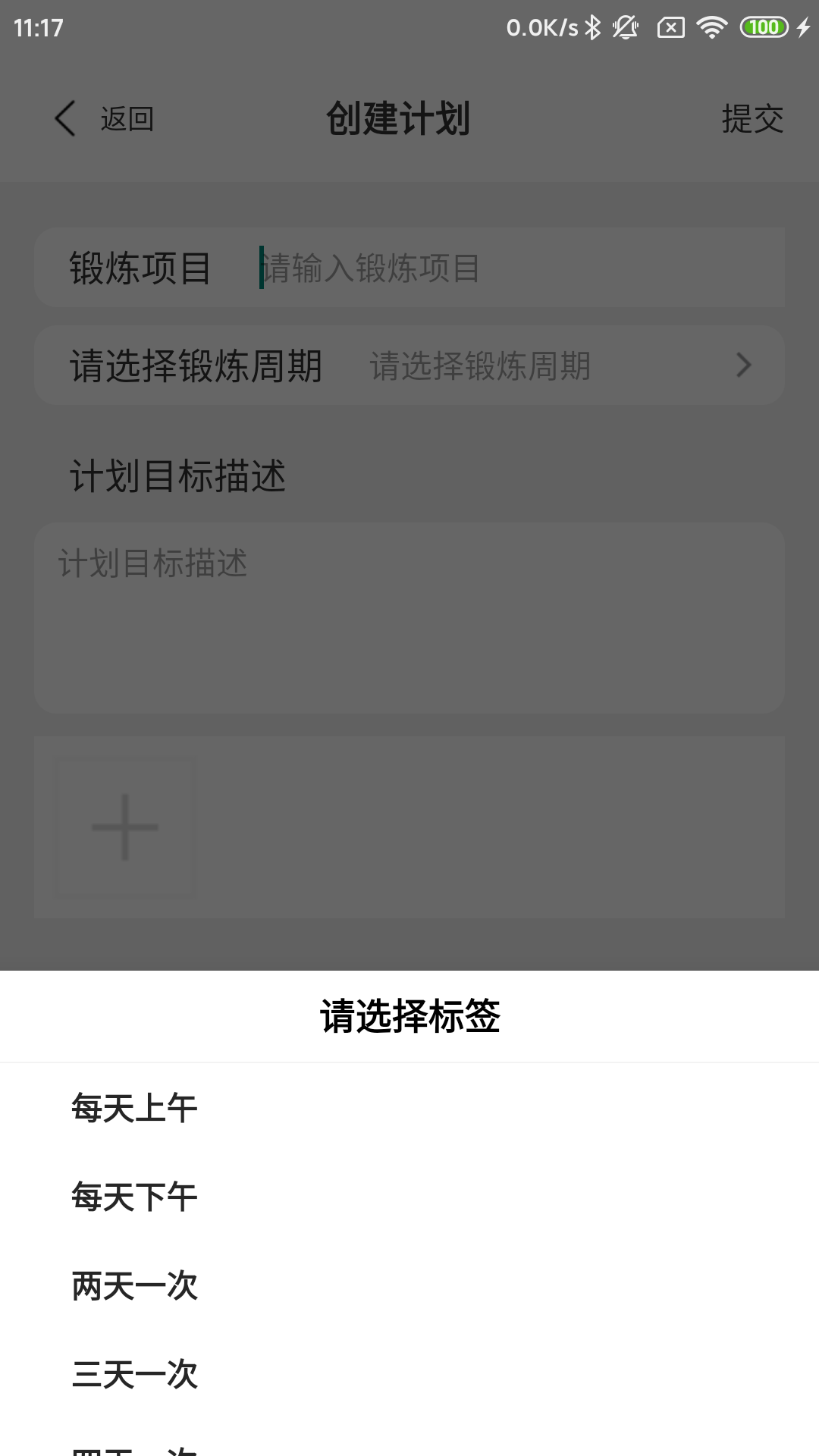The image size is (819, 1456).
Task: Select 三天一次 as the period
Action: [x=409, y=1374]
